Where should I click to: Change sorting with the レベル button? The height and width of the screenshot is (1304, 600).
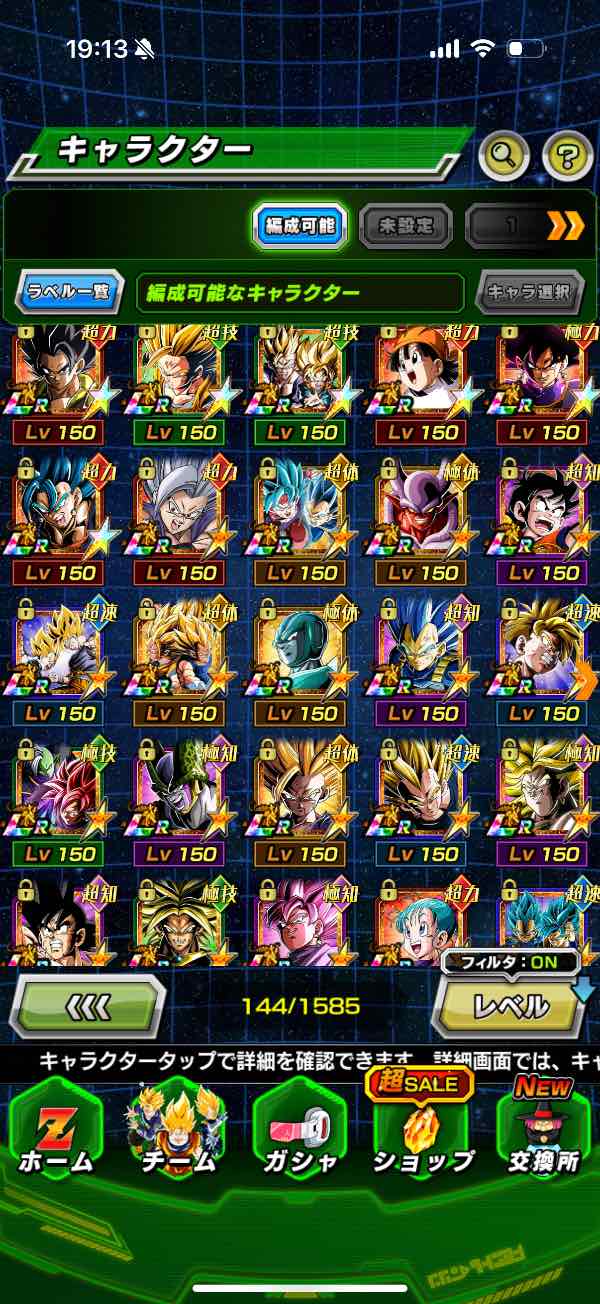[x=510, y=1006]
